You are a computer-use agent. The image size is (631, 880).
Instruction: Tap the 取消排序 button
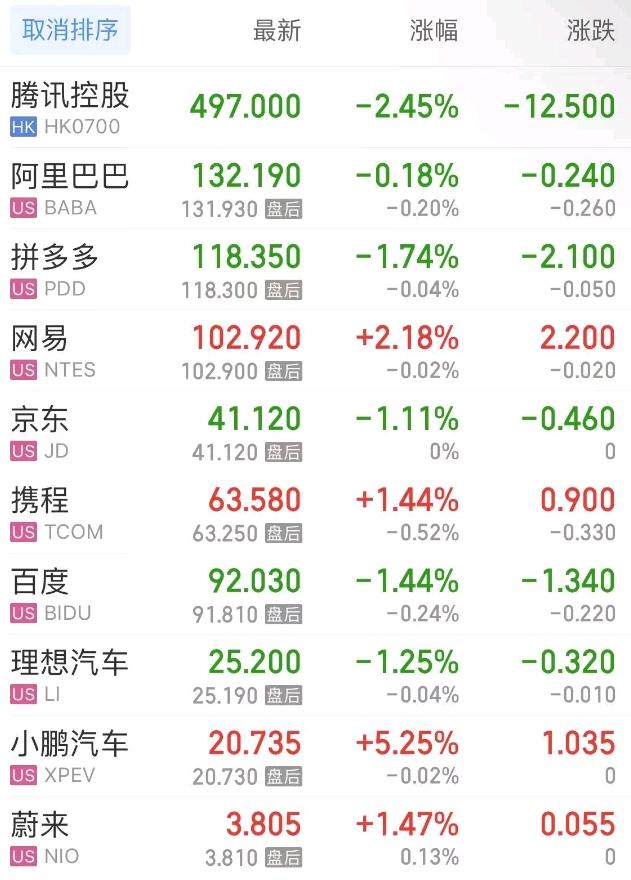tap(70, 31)
